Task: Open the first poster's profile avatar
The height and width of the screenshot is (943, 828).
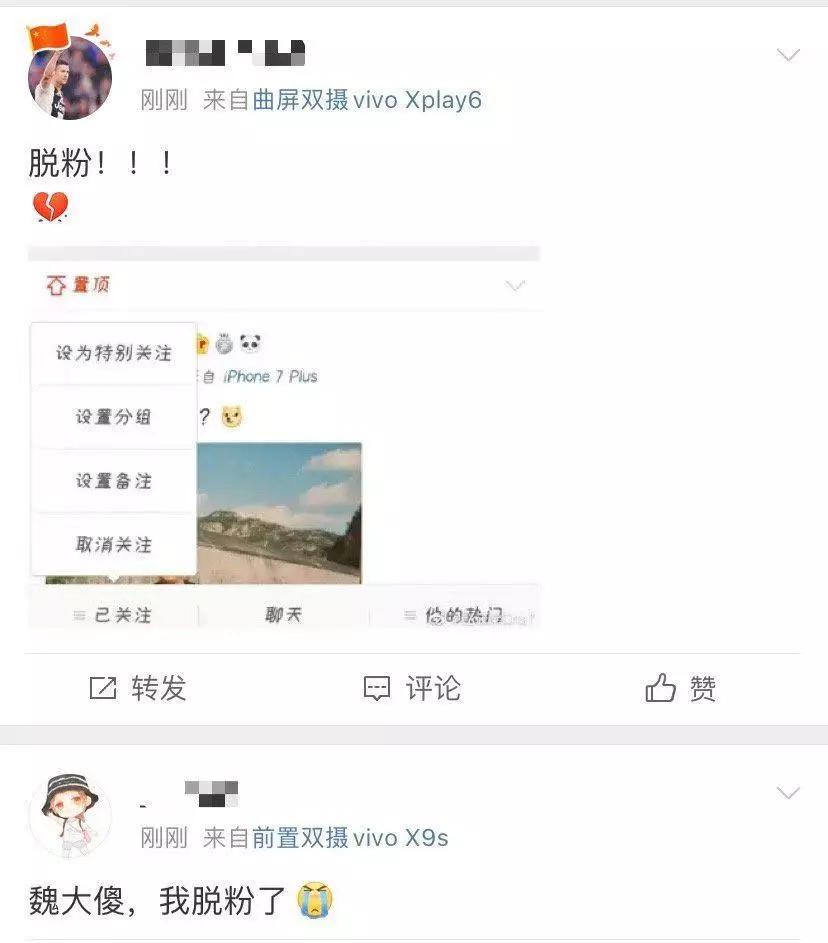Action: point(68,78)
